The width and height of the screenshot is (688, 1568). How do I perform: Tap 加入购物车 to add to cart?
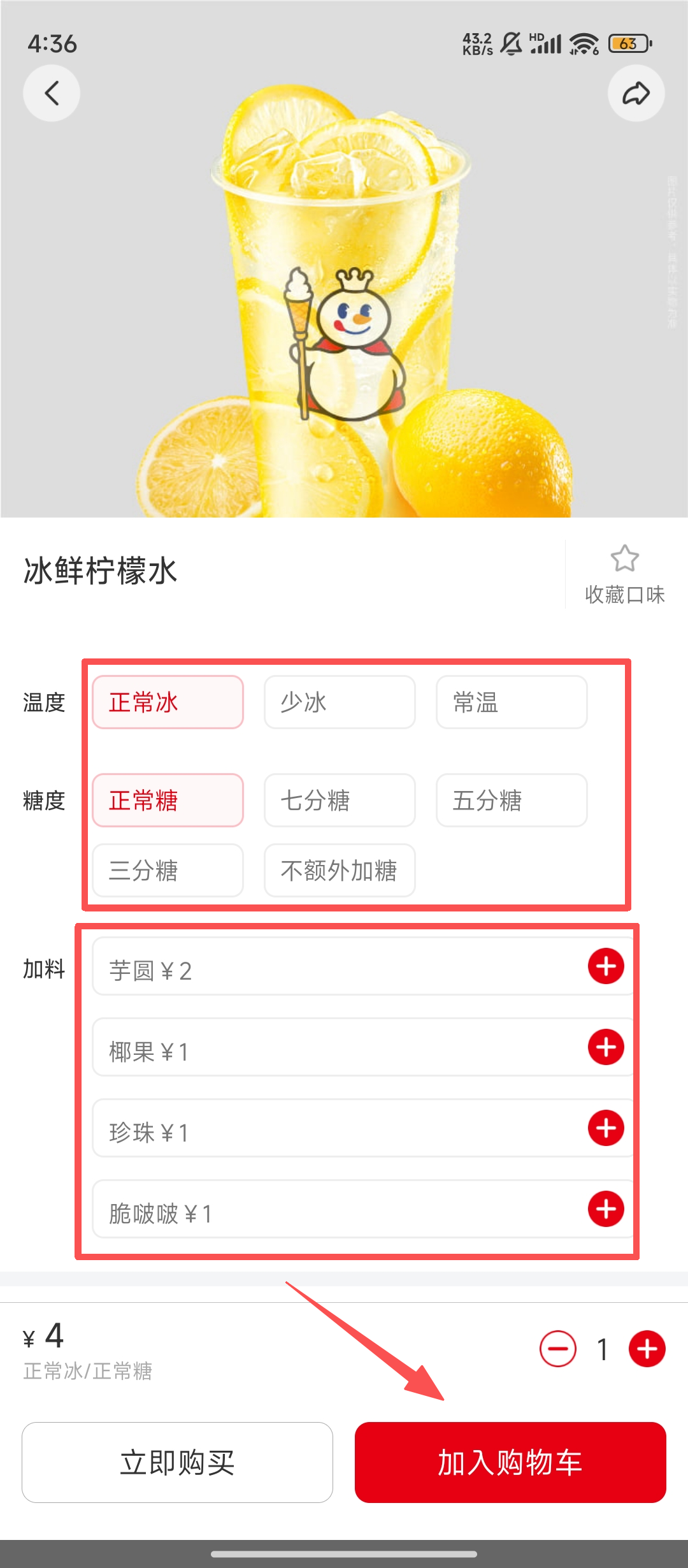click(x=510, y=1462)
